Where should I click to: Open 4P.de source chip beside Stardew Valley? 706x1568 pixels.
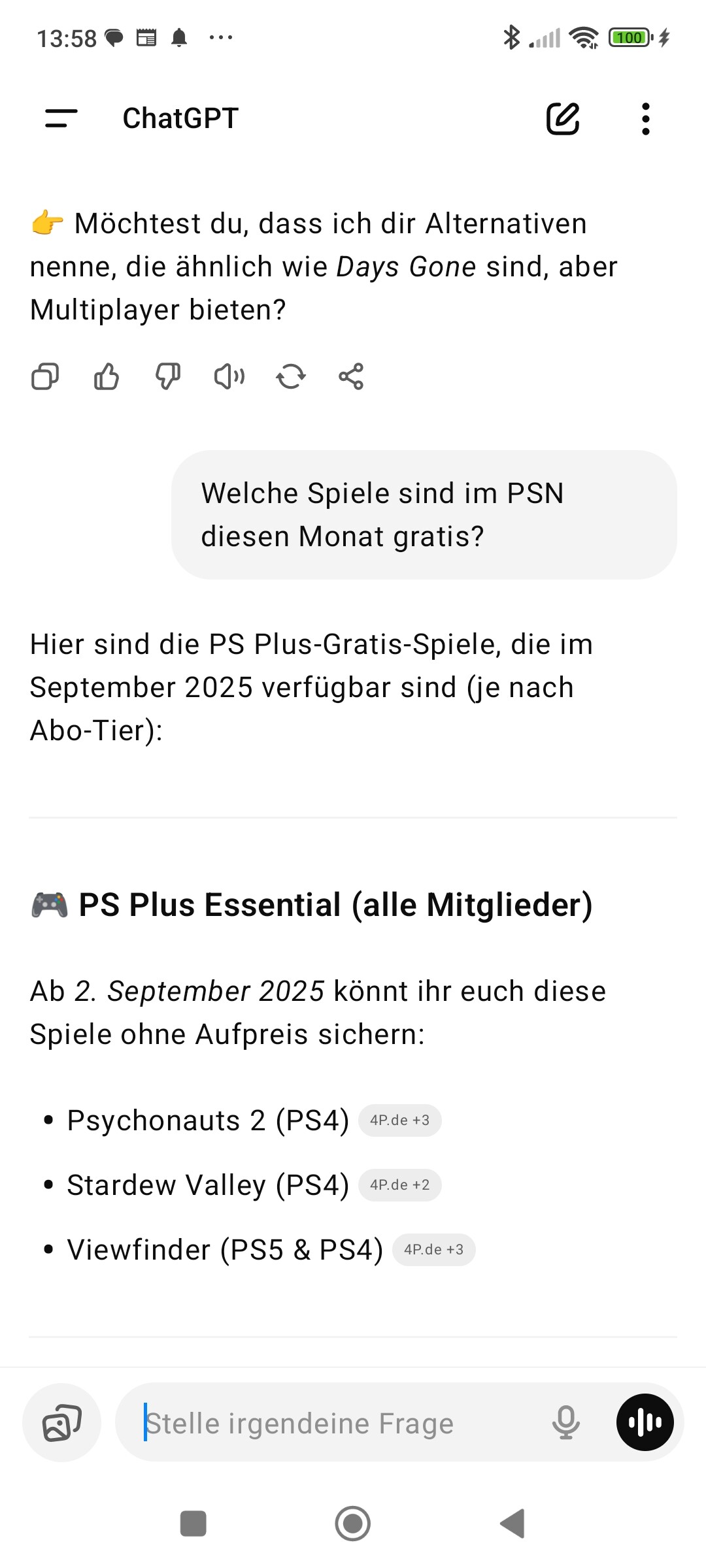point(399,1185)
